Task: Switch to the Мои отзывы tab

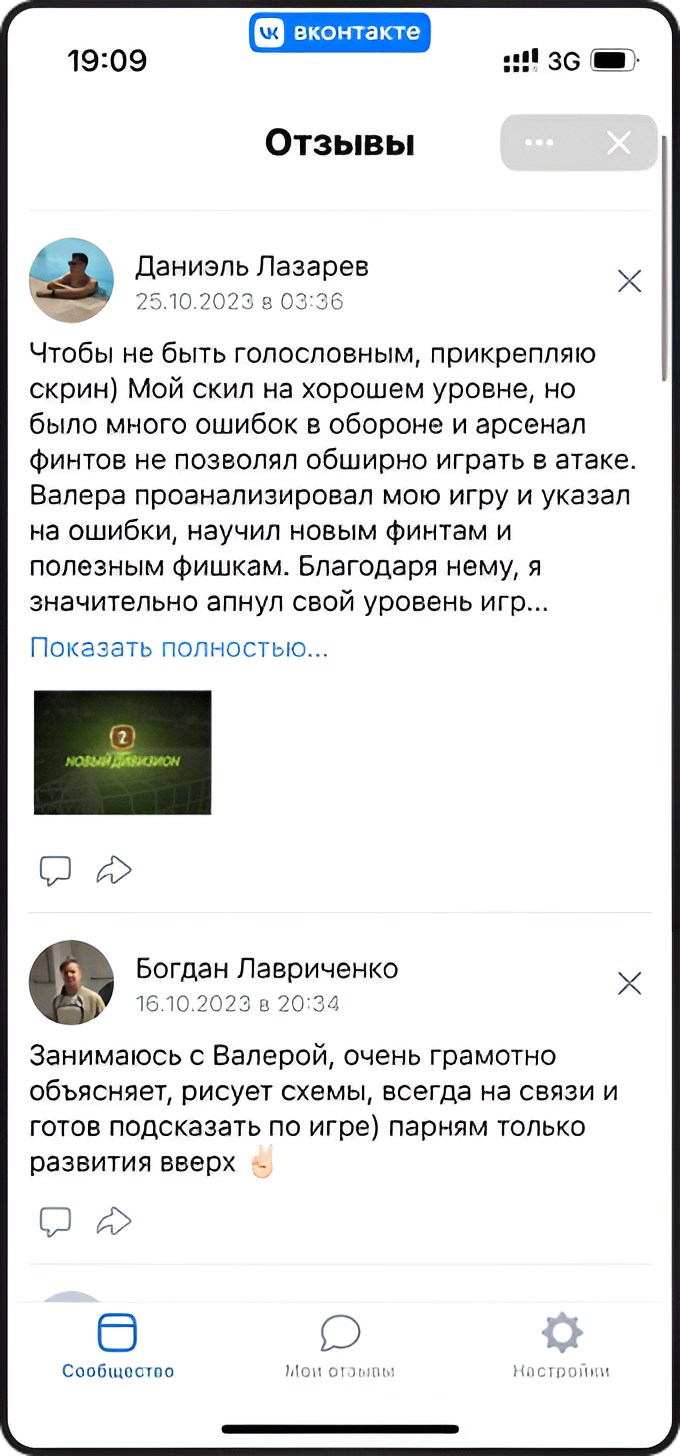Action: 340,1346
